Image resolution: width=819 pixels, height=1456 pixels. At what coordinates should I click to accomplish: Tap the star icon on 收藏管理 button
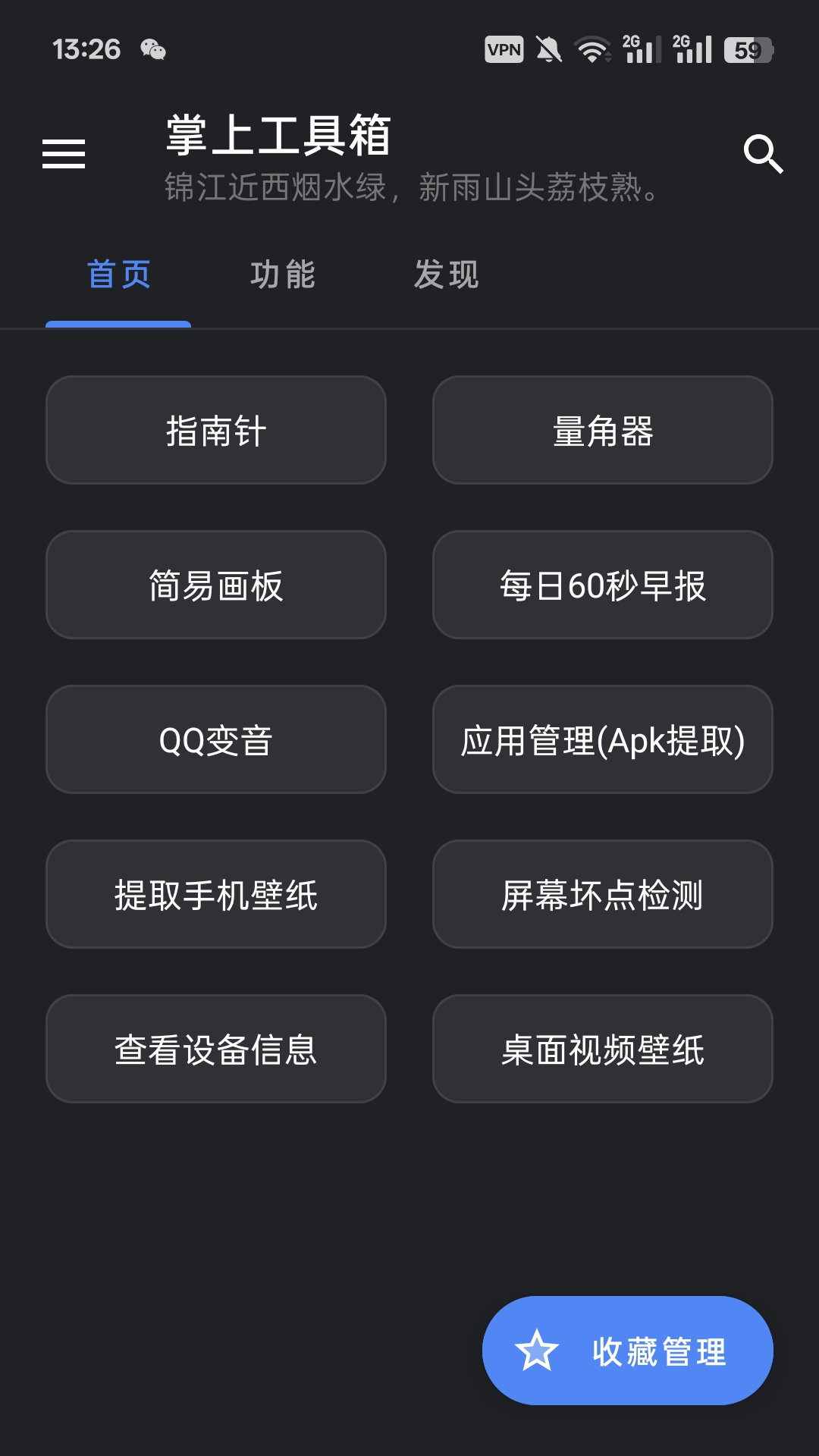pos(537,1349)
